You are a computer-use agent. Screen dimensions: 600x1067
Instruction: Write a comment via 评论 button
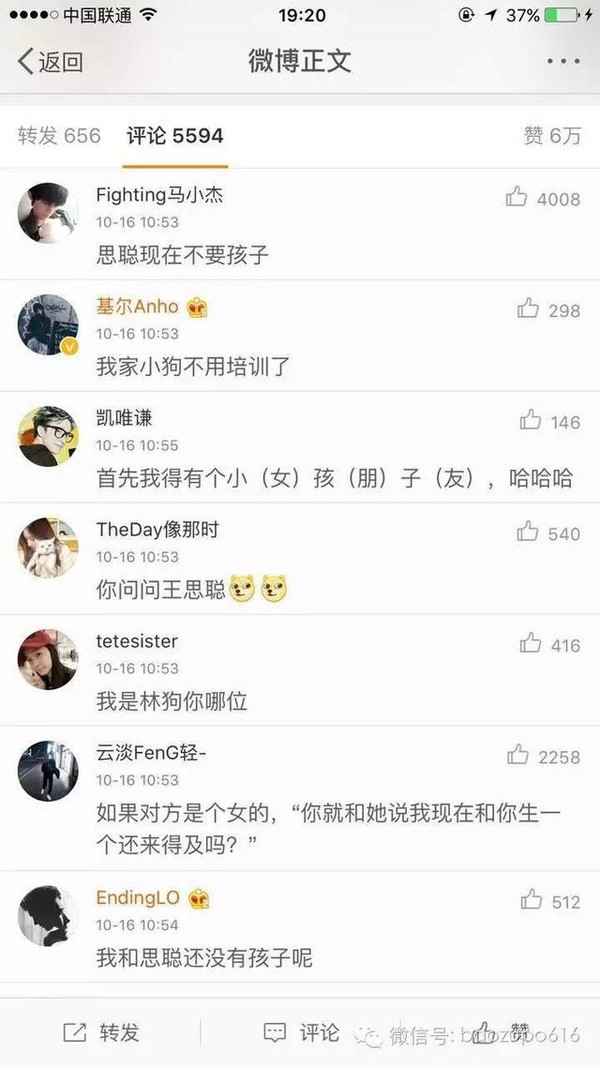(x=301, y=1032)
